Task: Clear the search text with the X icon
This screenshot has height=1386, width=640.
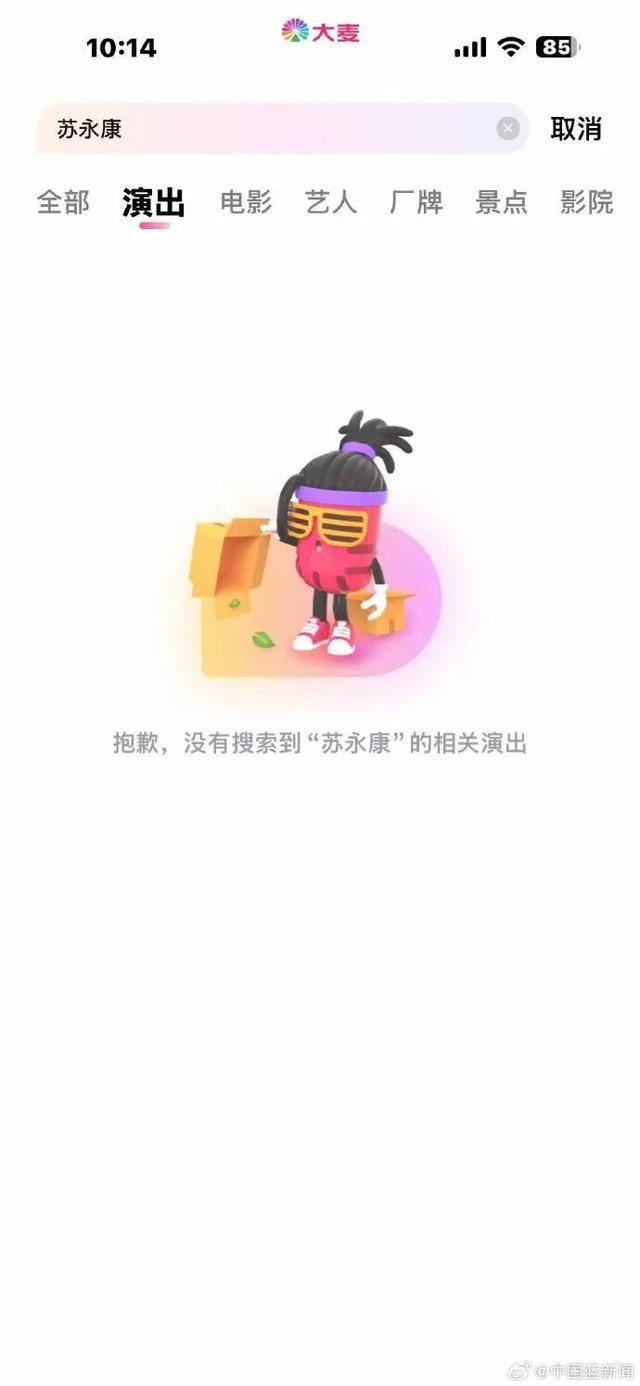Action: tap(508, 129)
